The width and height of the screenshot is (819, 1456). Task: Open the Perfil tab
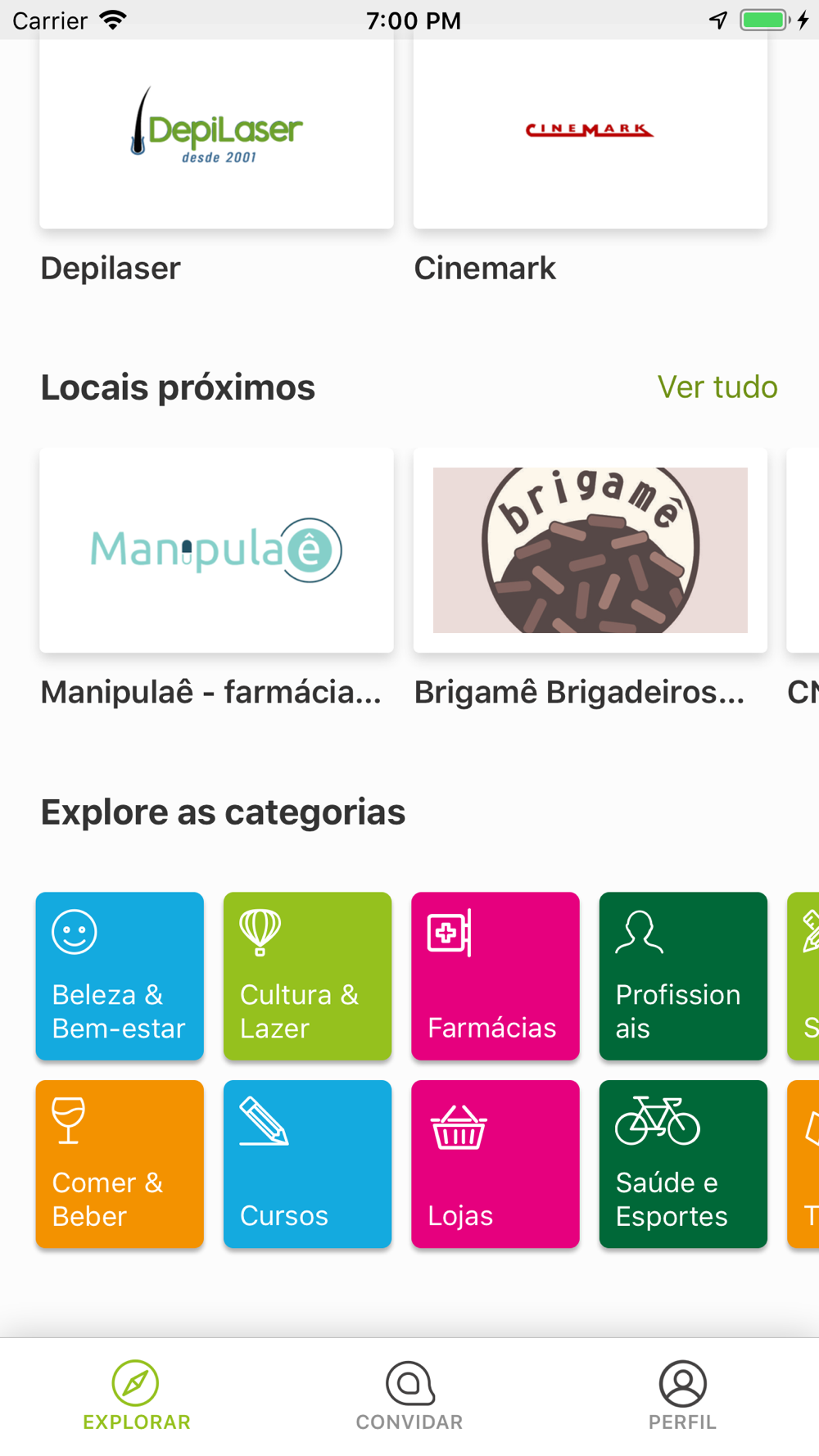[x=682, y=1395]
